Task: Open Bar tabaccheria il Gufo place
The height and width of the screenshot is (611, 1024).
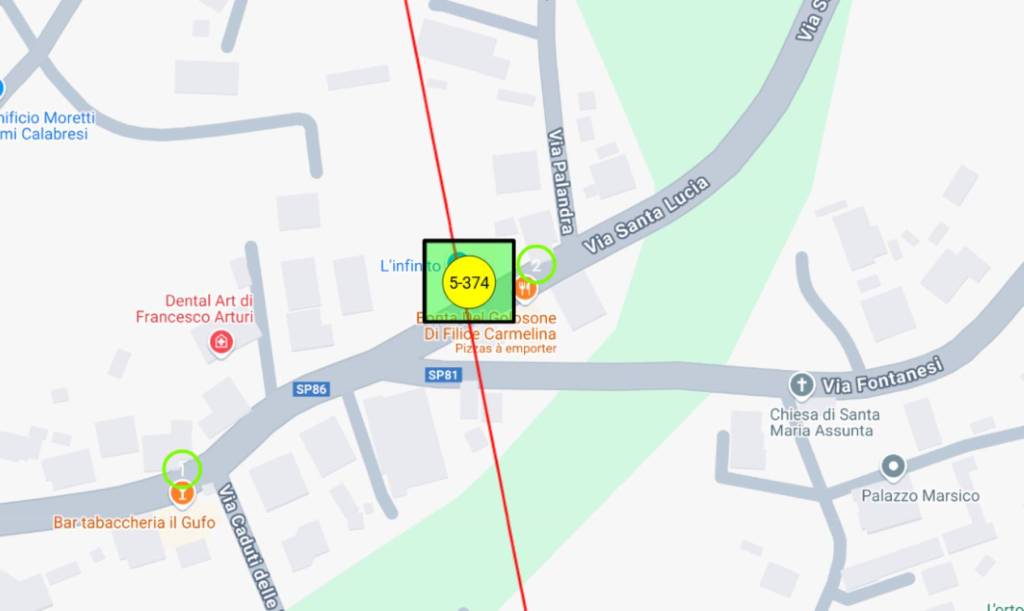Action: (182, 493)
